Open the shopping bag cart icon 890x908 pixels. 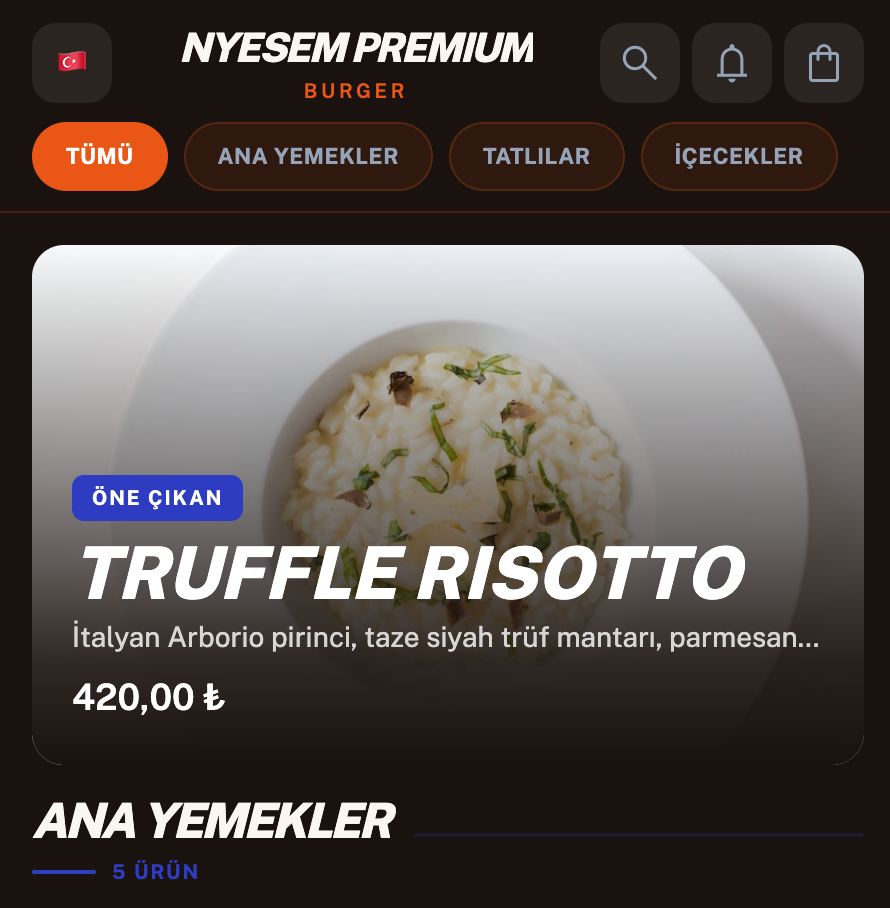tap(823, 63)
